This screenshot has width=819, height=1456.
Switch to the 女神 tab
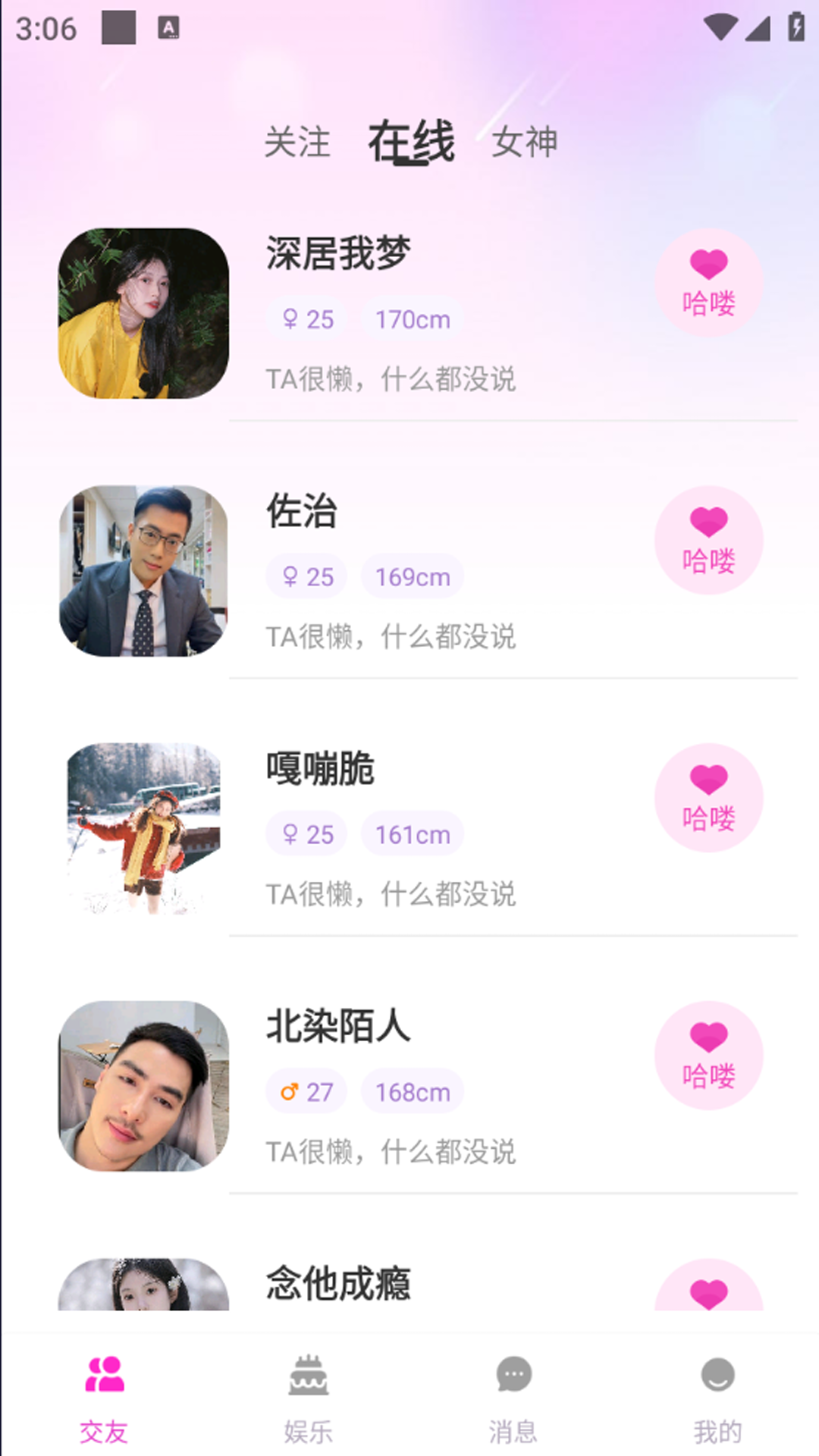524,142
